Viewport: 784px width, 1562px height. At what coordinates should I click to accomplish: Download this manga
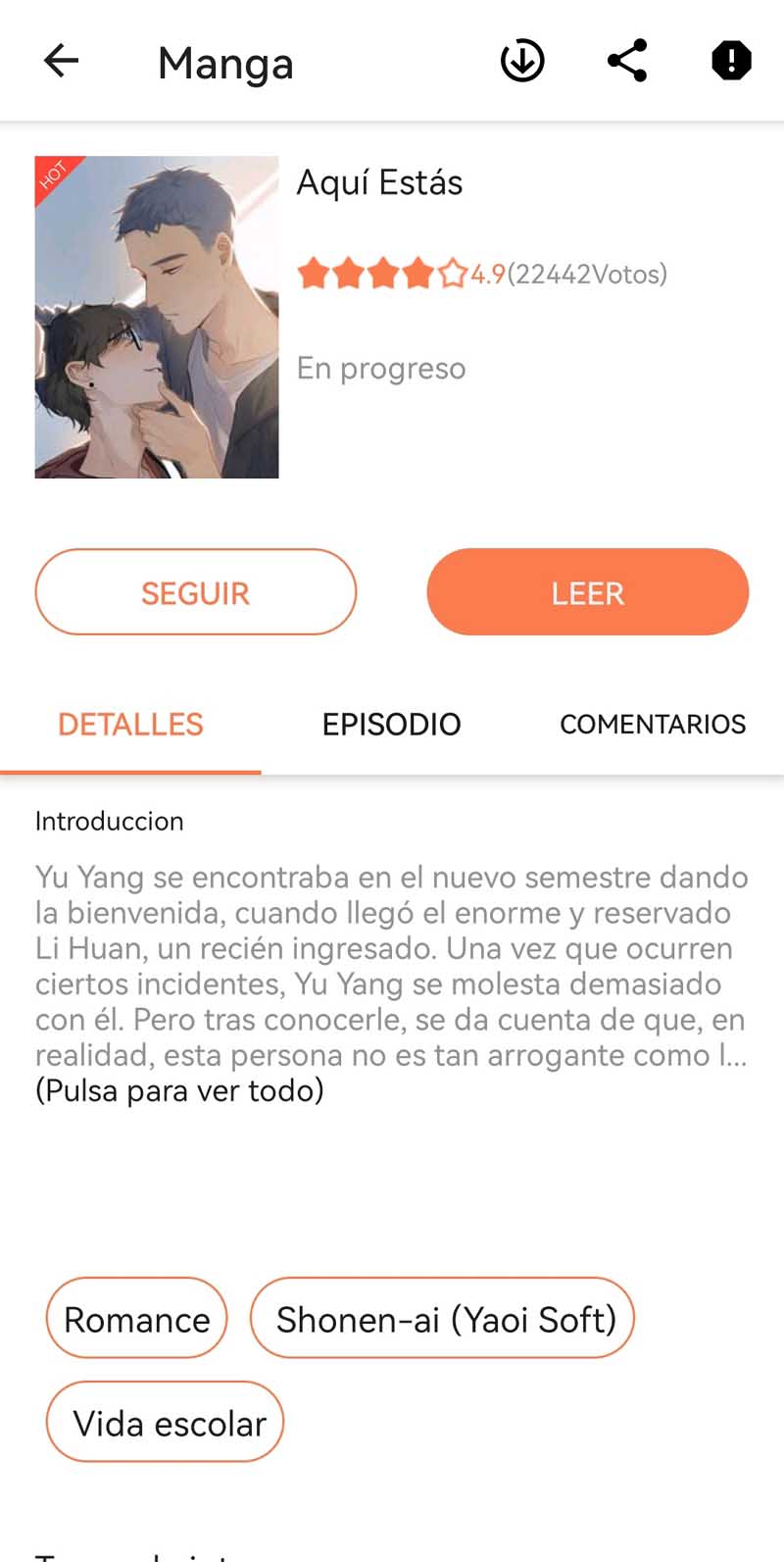(522, 61)
